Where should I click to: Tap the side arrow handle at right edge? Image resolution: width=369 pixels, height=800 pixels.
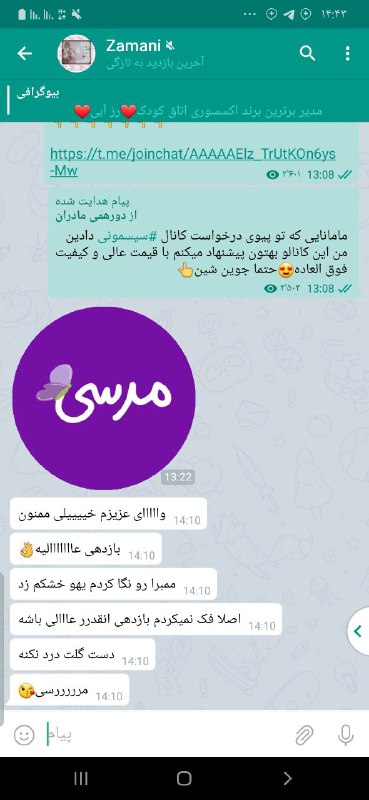(x=358, y=632)
